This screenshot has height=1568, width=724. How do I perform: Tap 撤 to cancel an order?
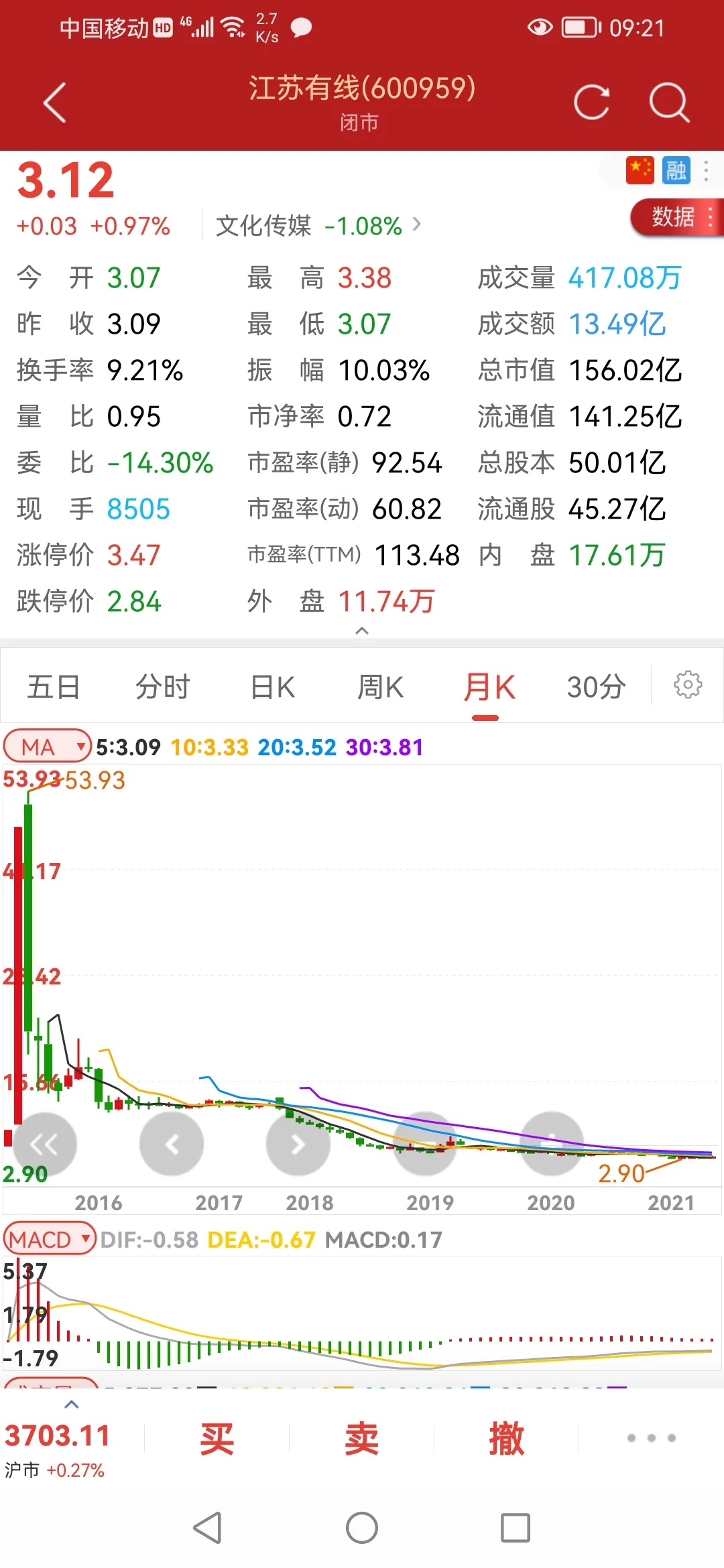506,1438
